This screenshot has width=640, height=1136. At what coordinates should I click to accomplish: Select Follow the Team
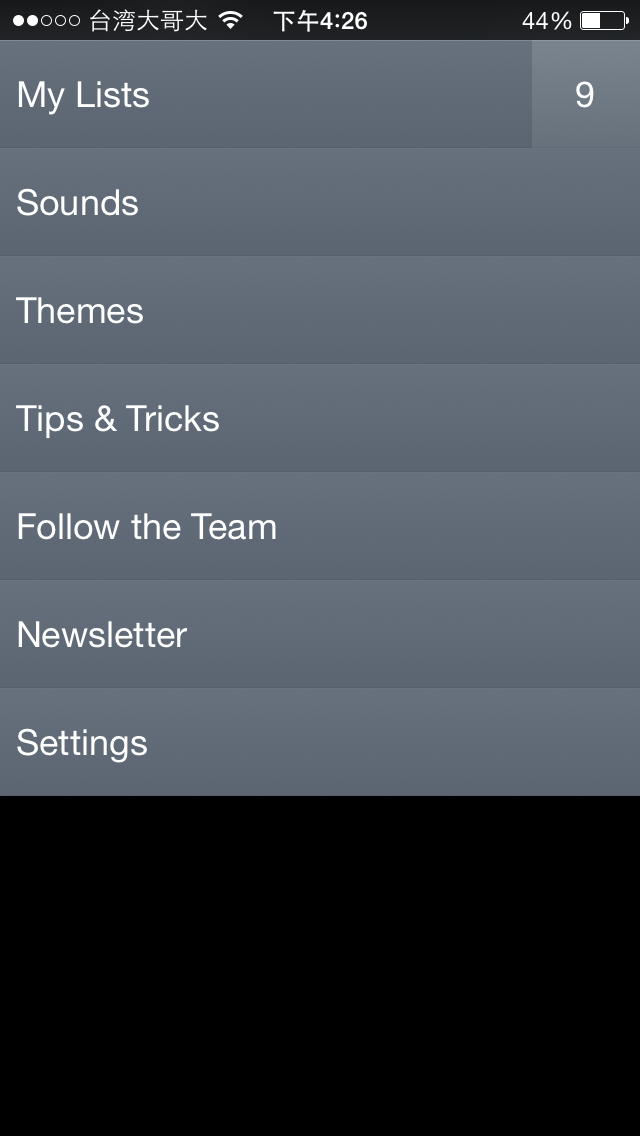click(320, 526)
